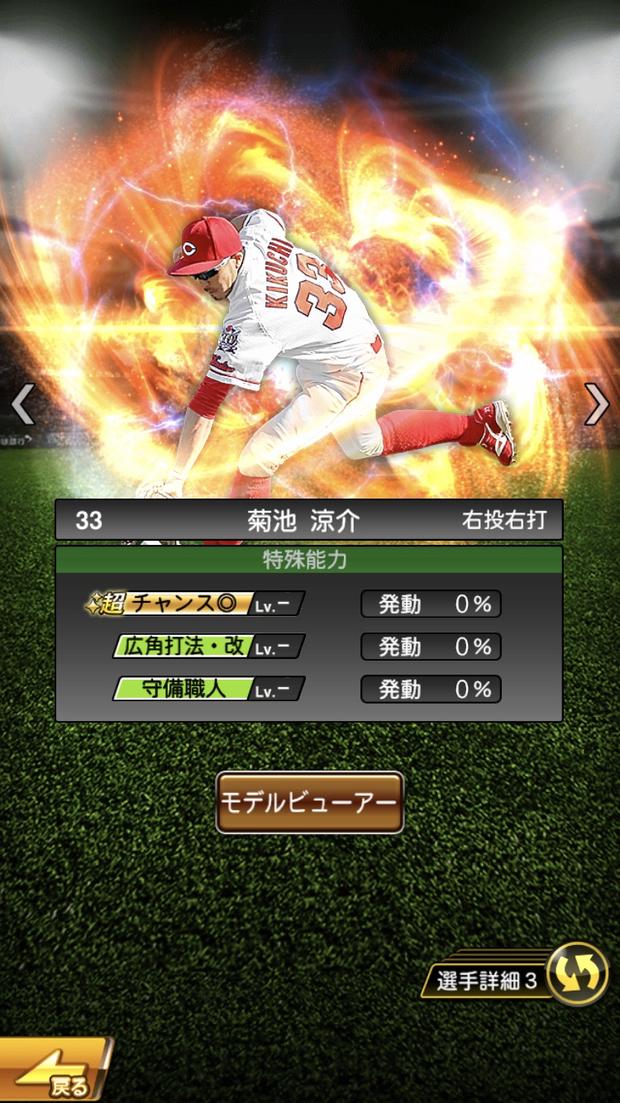Open the モデルビューアー model viewer
Image resolution: width=620 pixels, height=1103 pixels.
(309, 802)
